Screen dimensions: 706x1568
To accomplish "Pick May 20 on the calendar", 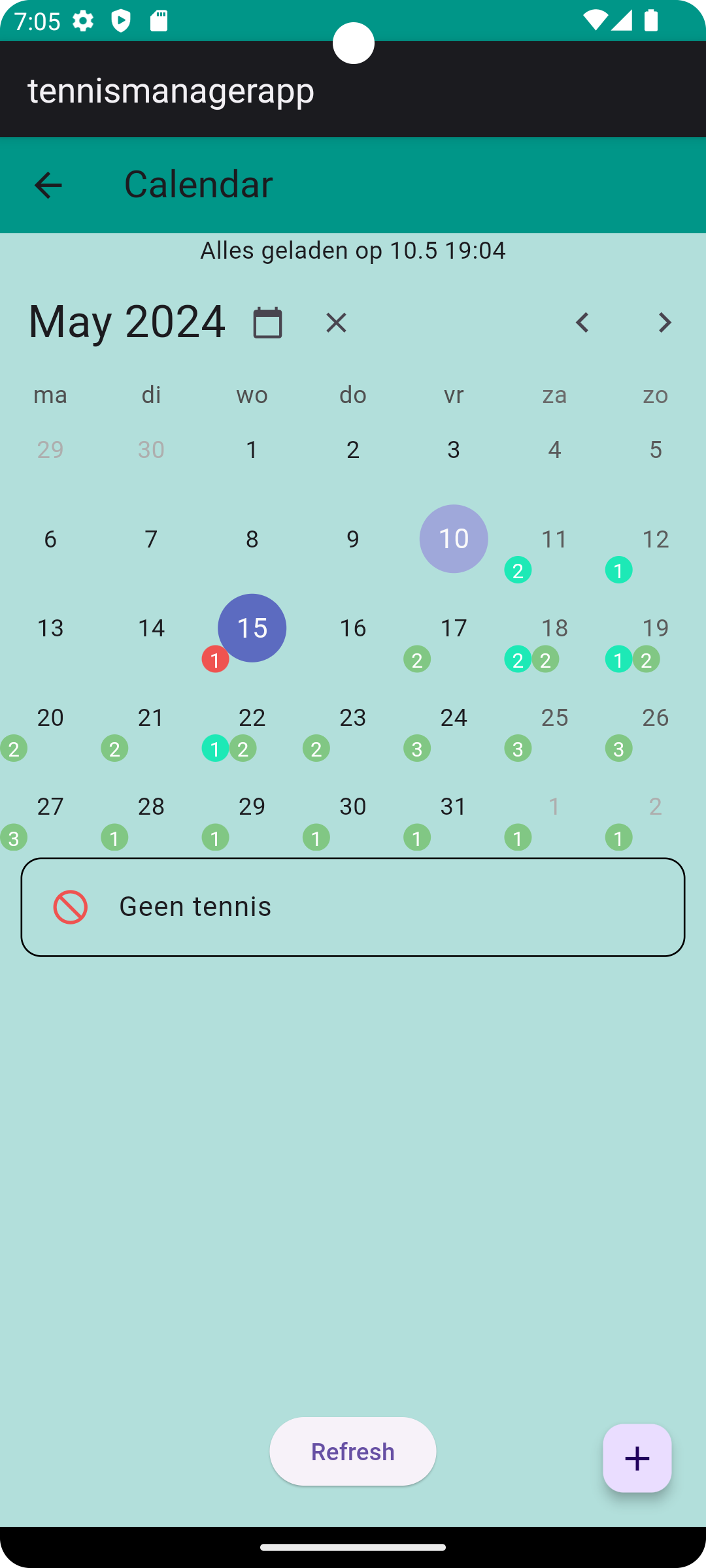I will [x=50, y=718].
